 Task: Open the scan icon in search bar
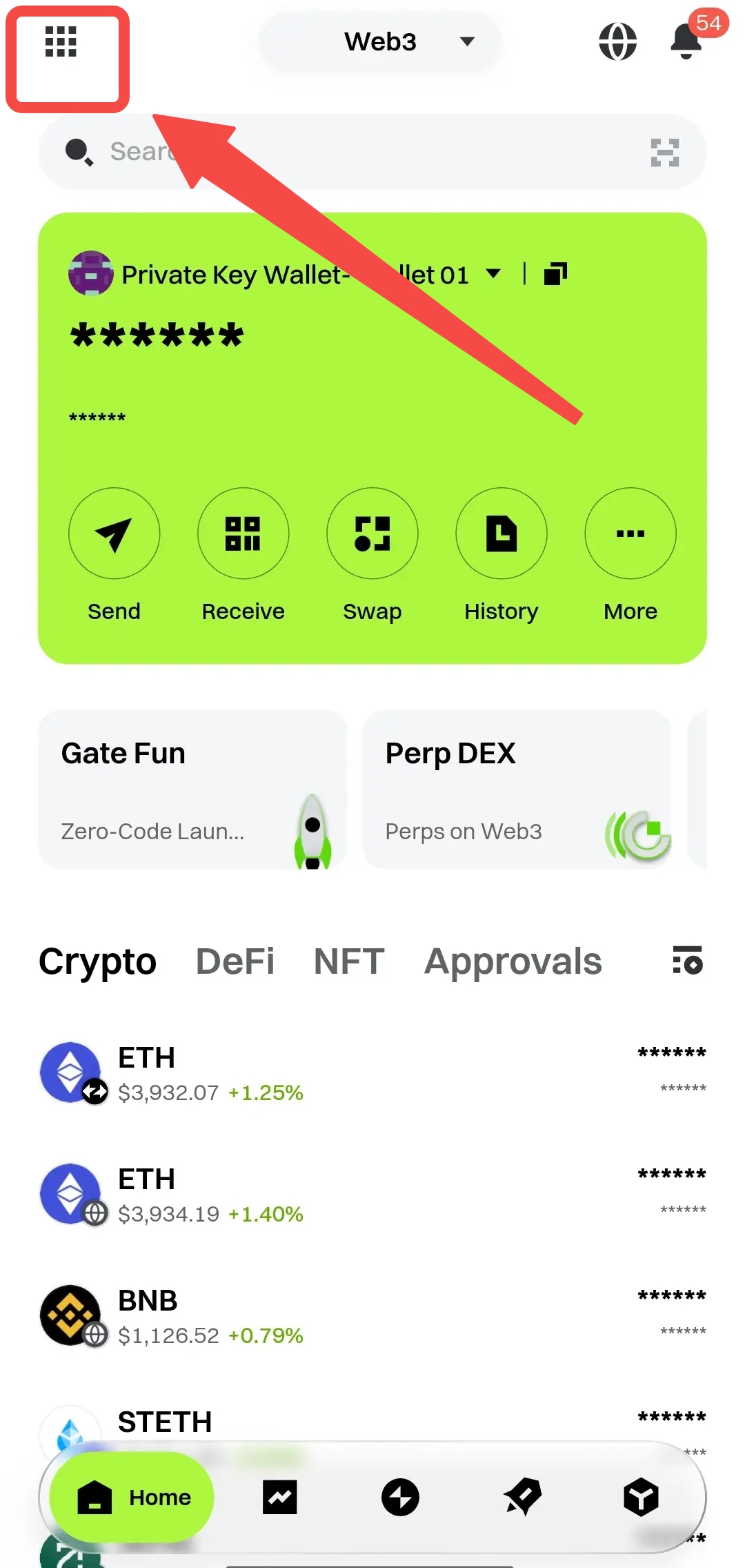[665, 153]
